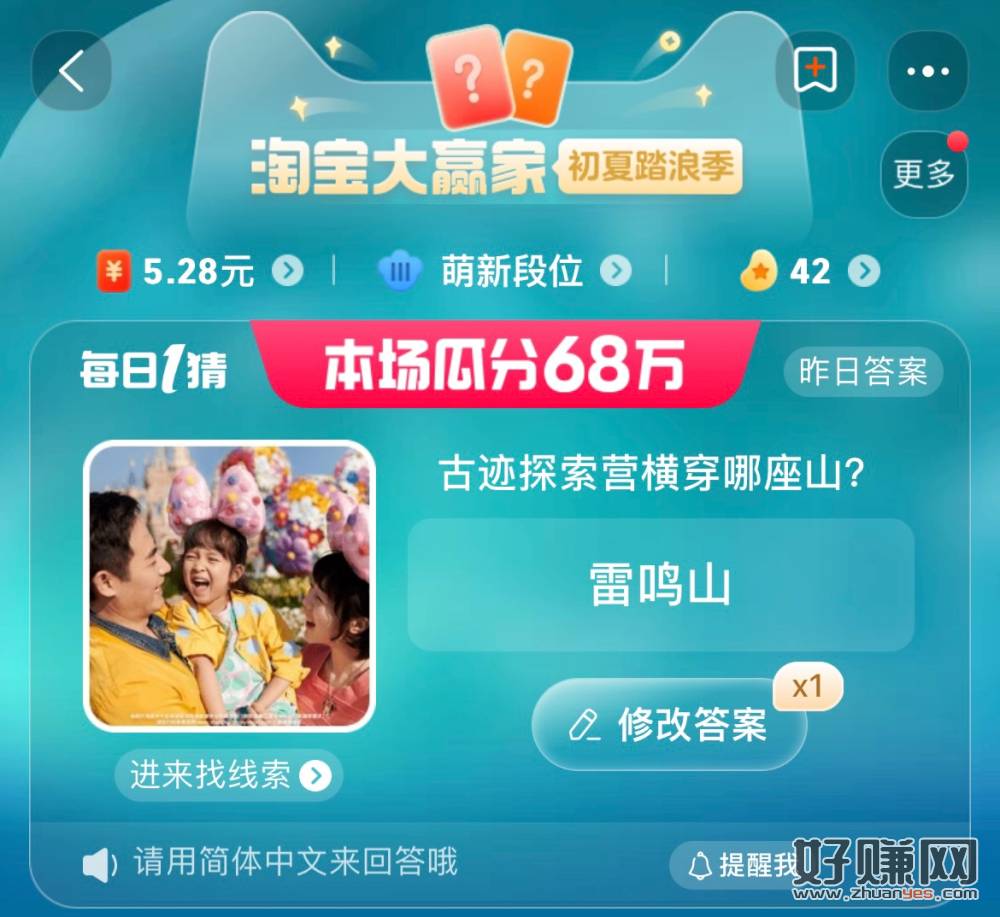The width and height of the screenshot is (1000, 917).
Task: Open the family photo clue image
Action: tap(229, 585)
